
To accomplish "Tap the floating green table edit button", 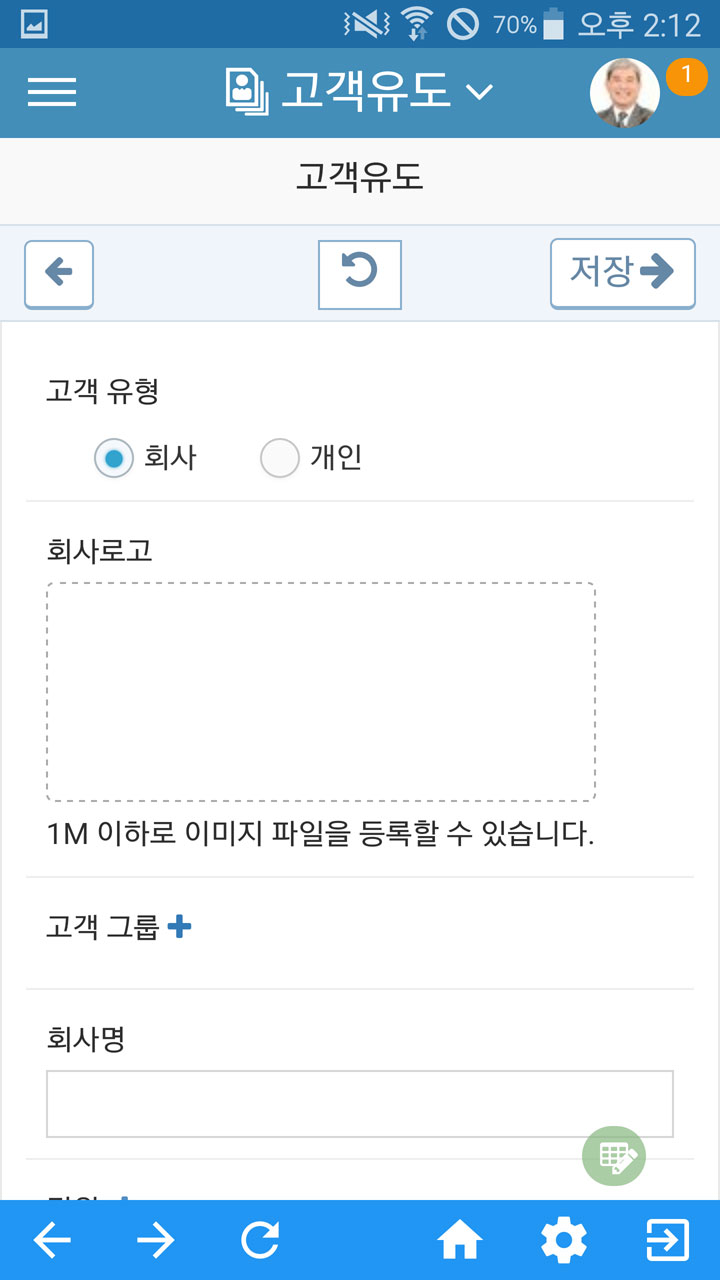I will point(614,1157).
